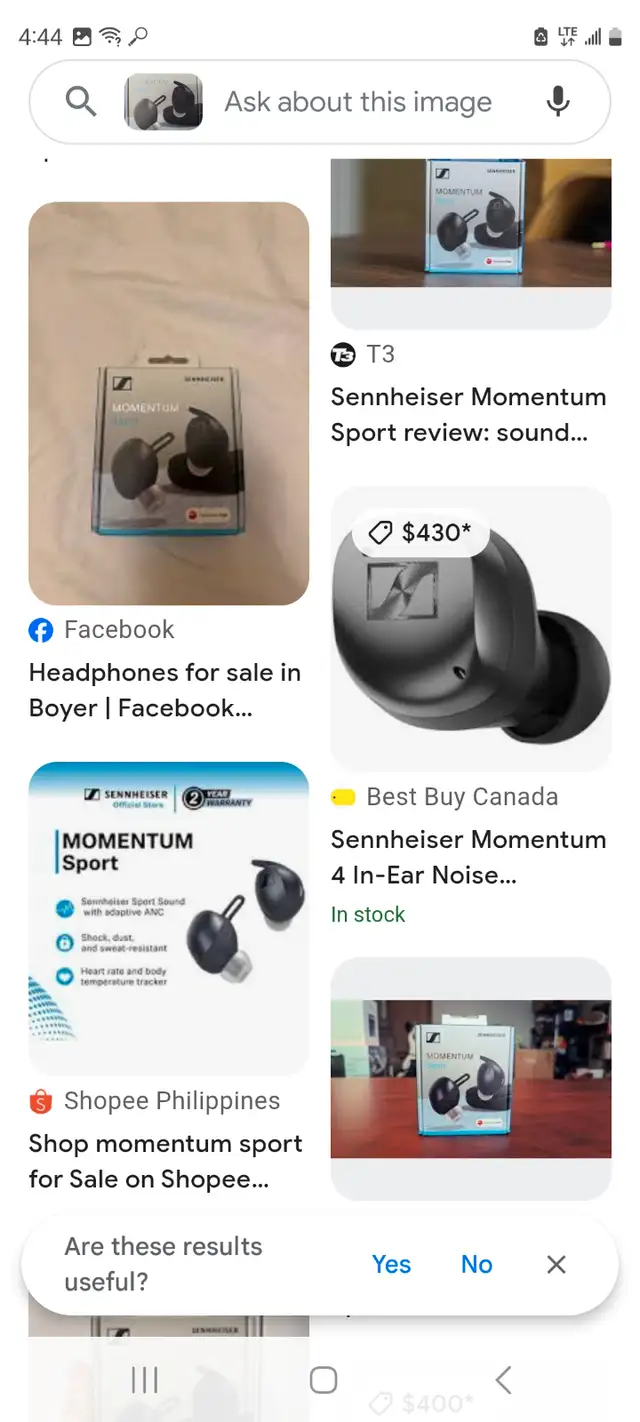Open the Facebook headphones for sale result

point(168,463)
